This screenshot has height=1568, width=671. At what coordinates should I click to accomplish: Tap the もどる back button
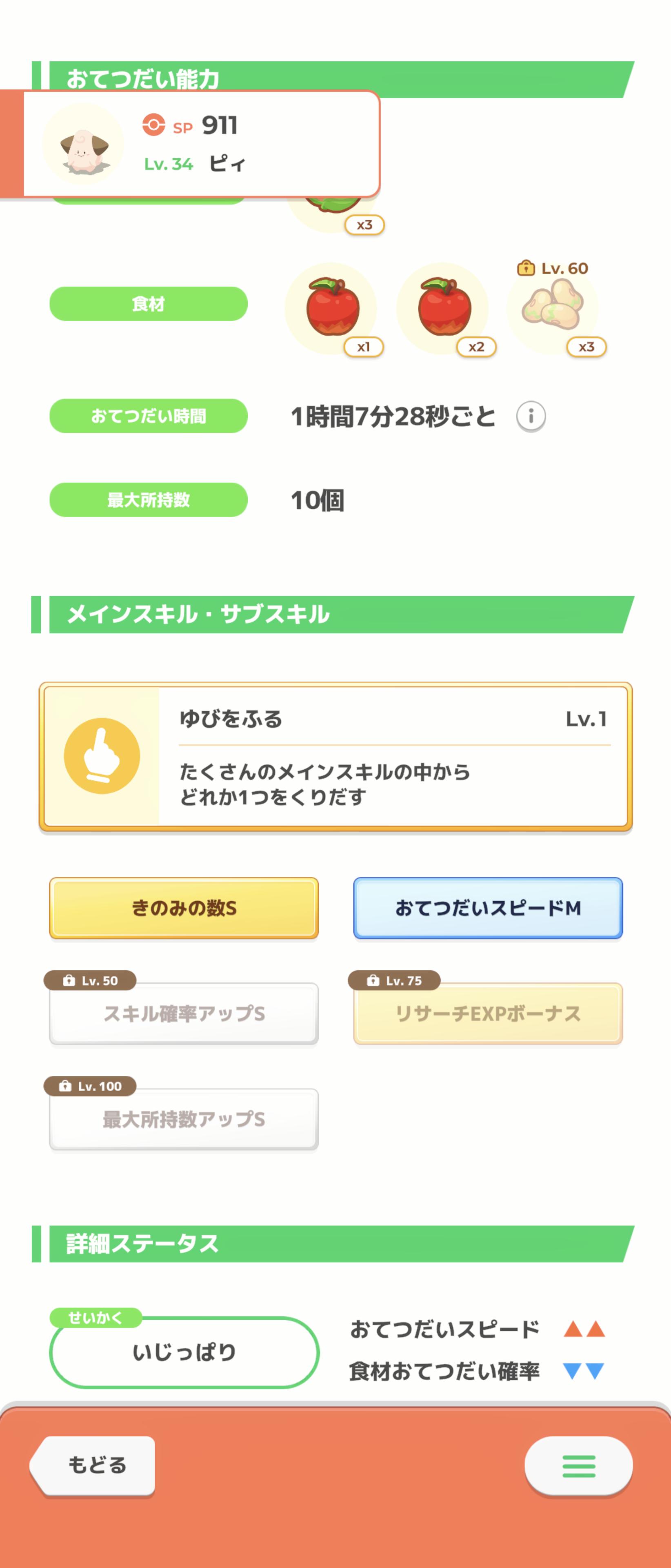[95, 1465]
